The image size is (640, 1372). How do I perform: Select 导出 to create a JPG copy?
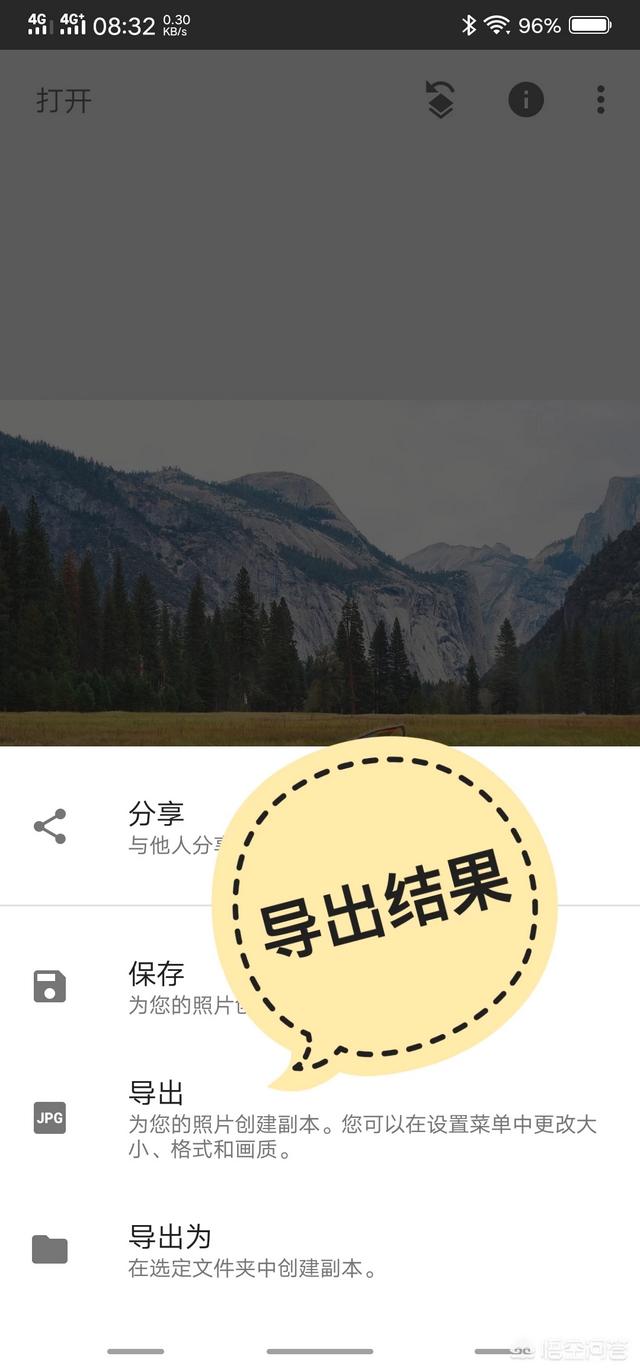320,1117
